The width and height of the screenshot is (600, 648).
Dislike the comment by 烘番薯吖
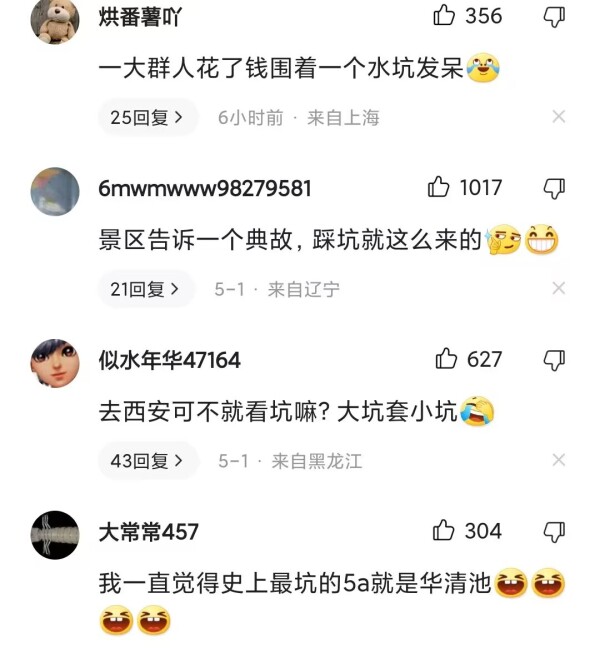554,16
